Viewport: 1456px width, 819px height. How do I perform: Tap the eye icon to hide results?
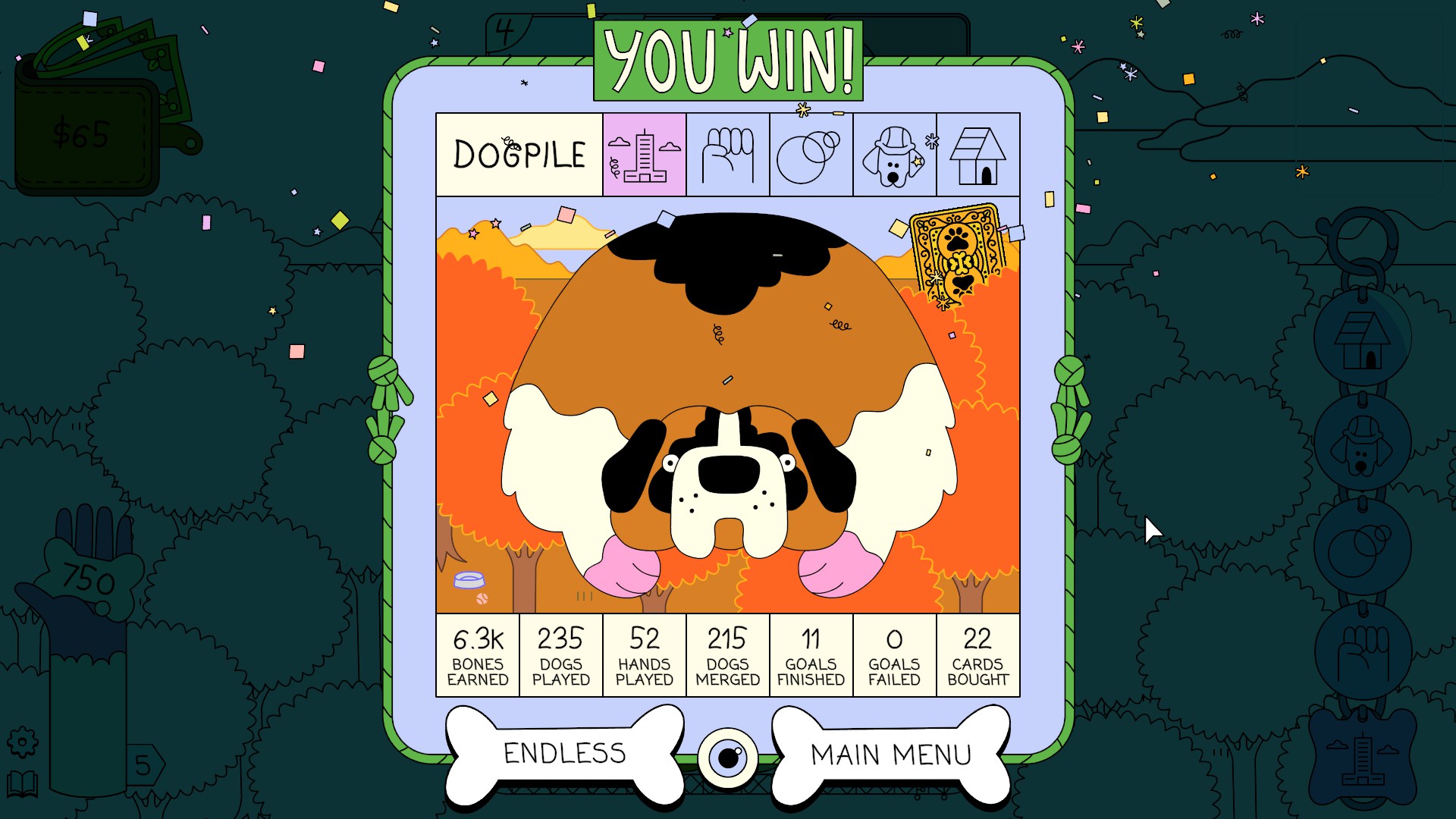click(728, 758)
